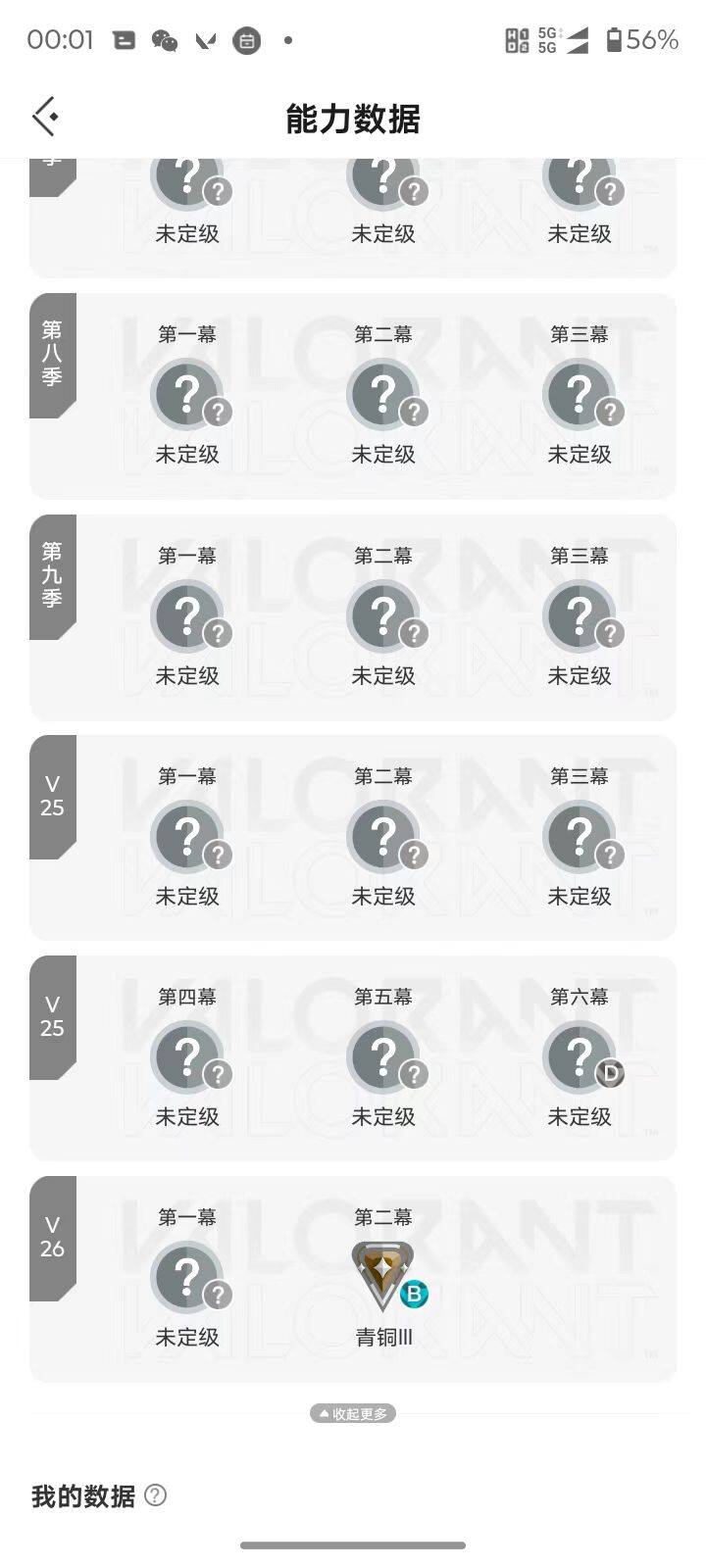Image resolution: width=706 pixels, height=1568 pixels.
Task: Click the question-mark badge for V26 第一幕
Action: 187,1279
